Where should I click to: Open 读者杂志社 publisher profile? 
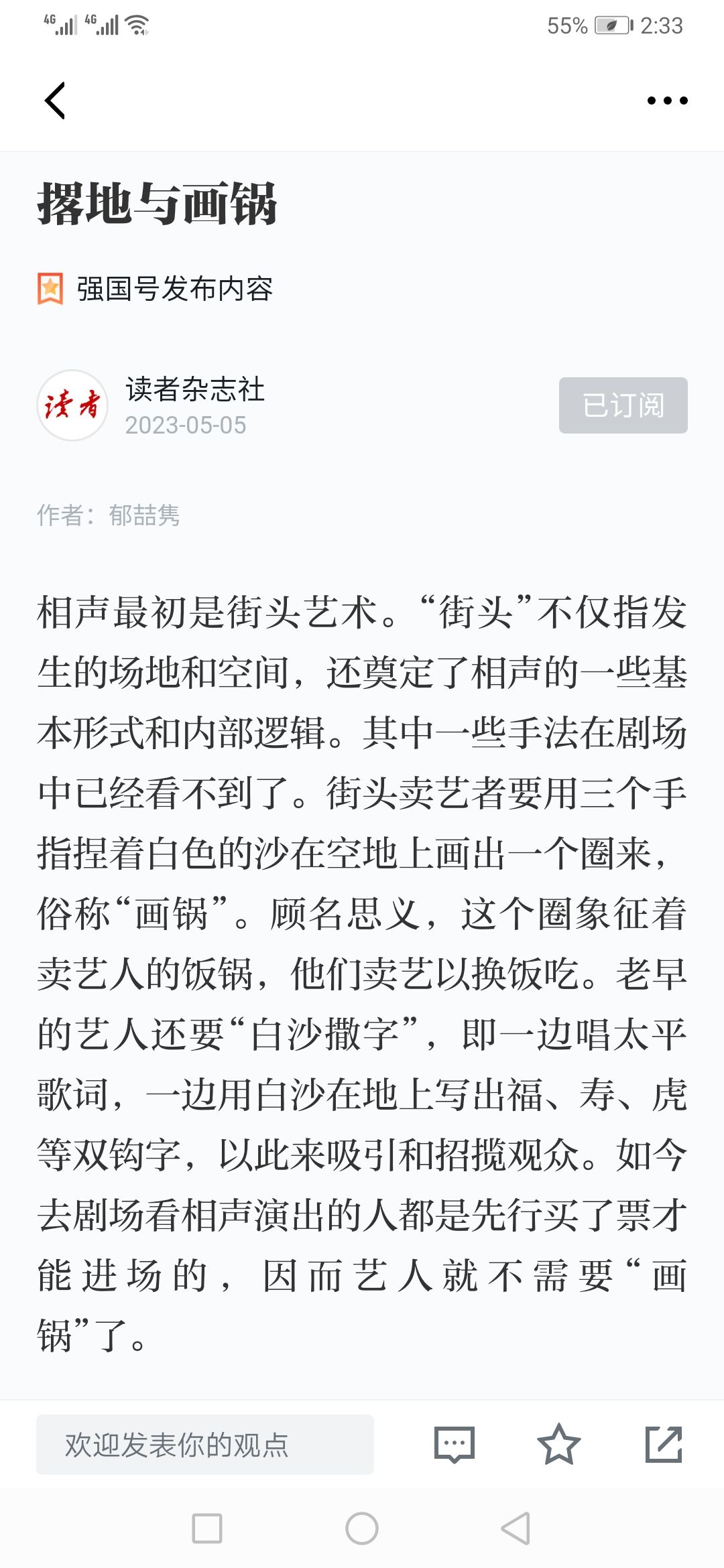(x=195, y=389)
